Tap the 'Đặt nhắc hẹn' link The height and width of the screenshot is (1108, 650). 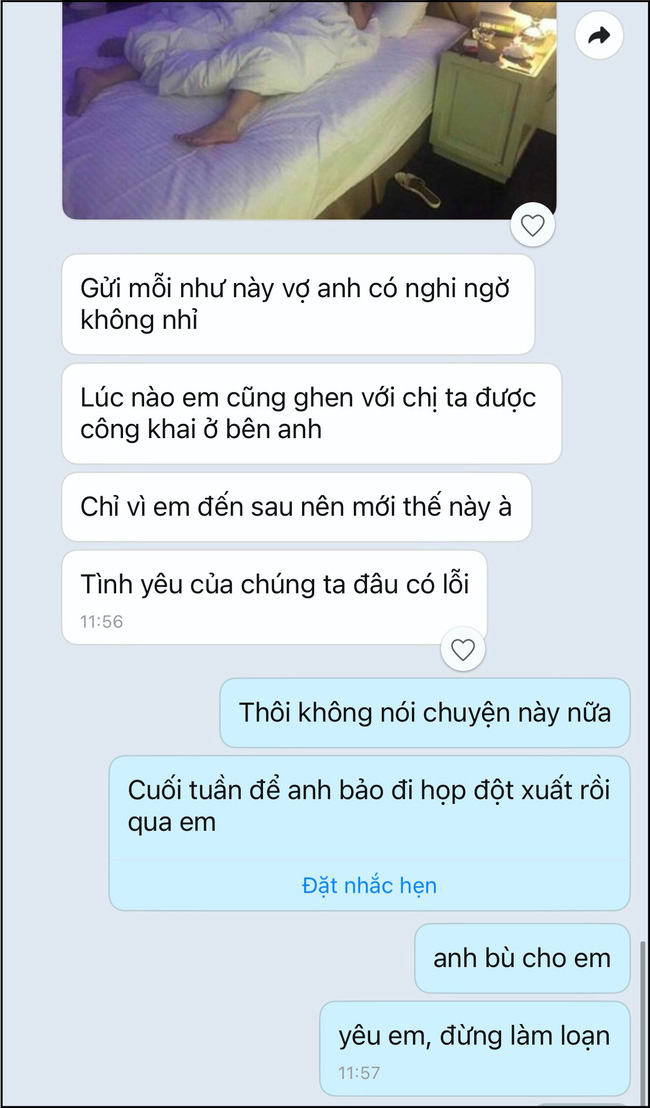(x=369, y=885)
